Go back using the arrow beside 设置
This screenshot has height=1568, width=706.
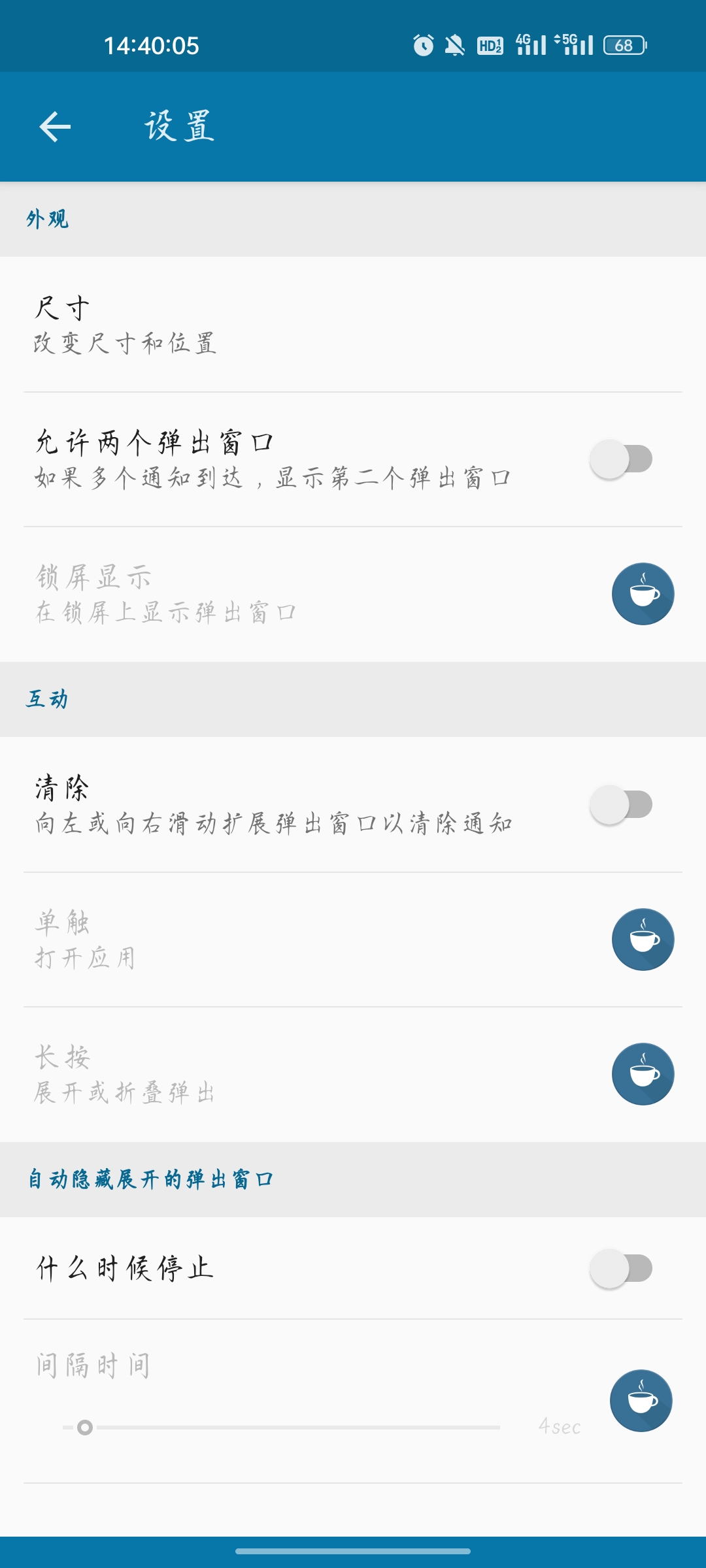pos(55,126)
